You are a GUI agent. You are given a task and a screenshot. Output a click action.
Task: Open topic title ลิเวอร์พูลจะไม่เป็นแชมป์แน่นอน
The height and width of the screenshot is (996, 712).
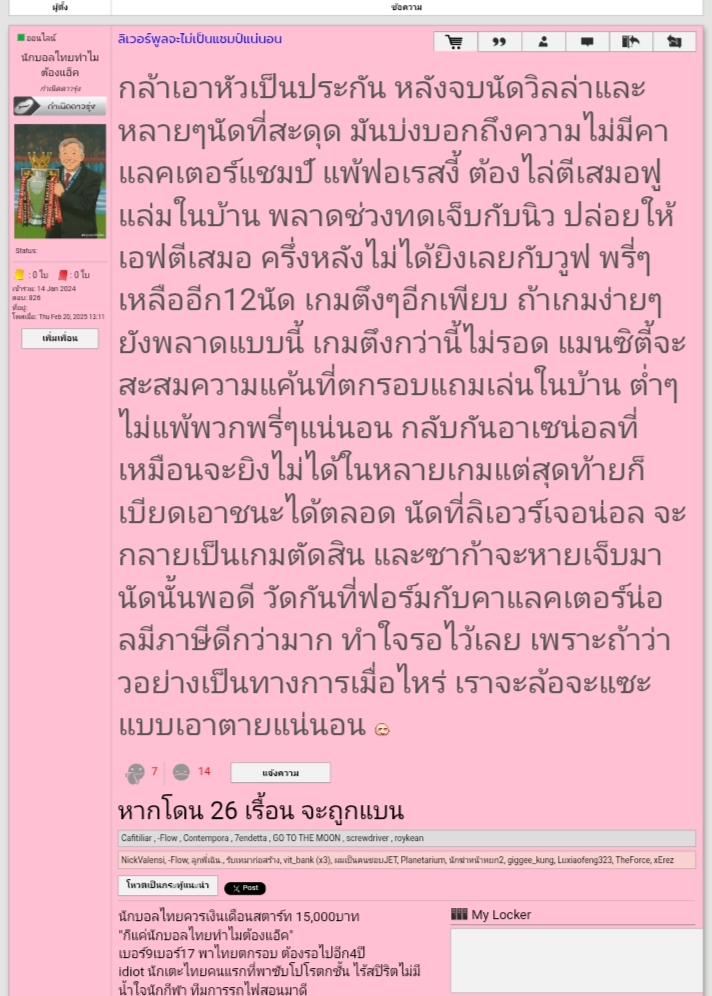coord(200,39)
